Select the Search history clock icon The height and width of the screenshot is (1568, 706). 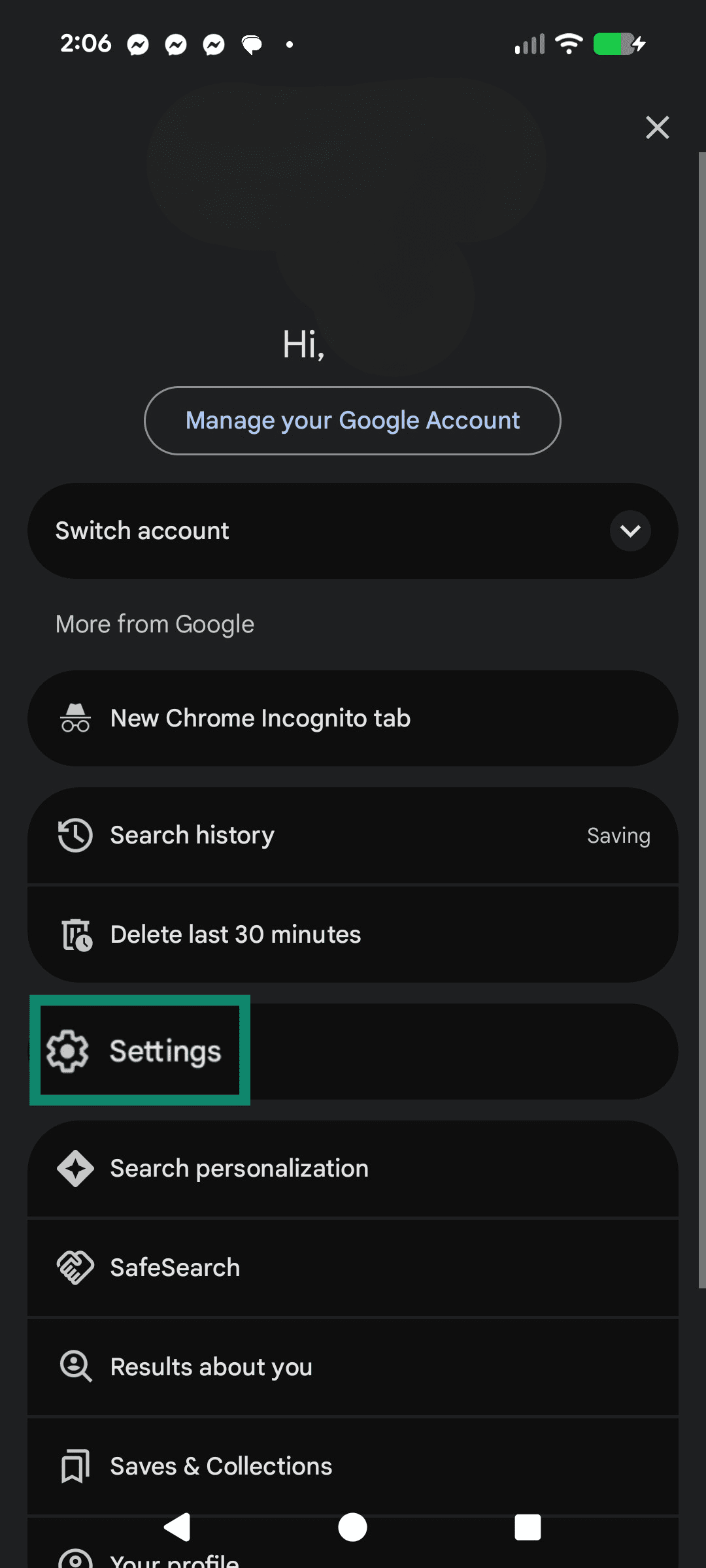[x=74, y=834]
